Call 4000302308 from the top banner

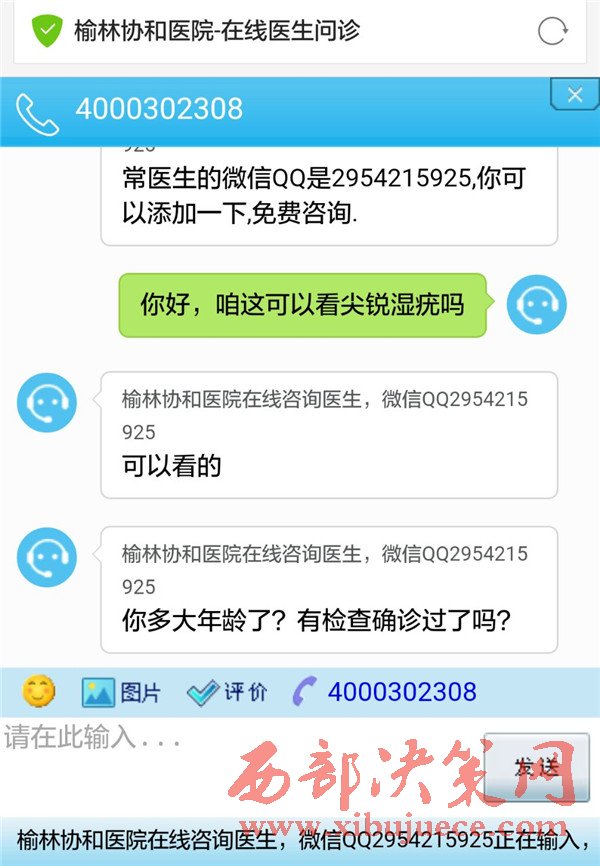(158, 109)
